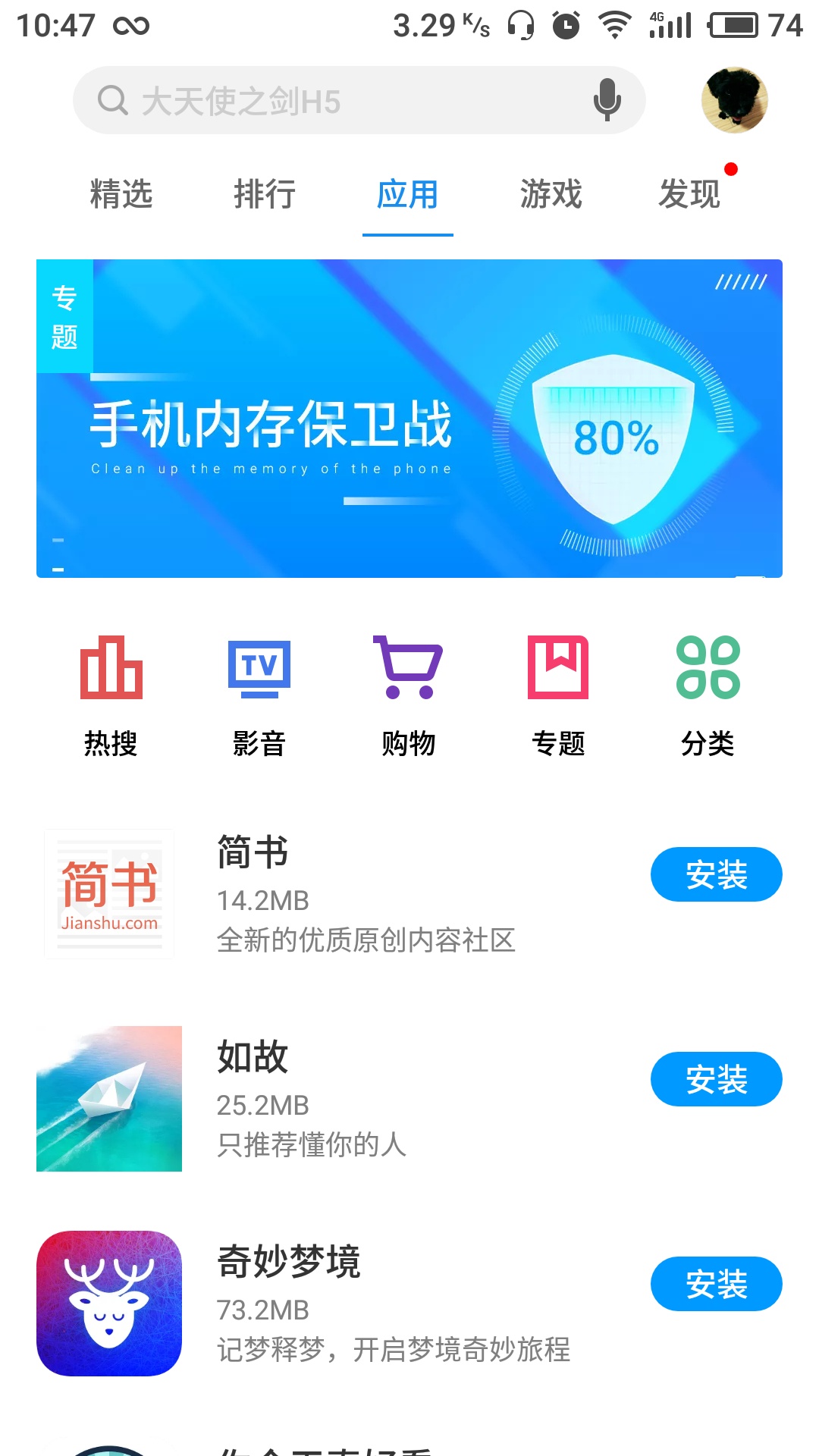
Task: Switch to the 游戏 games tab
Action: pos(551,196)
